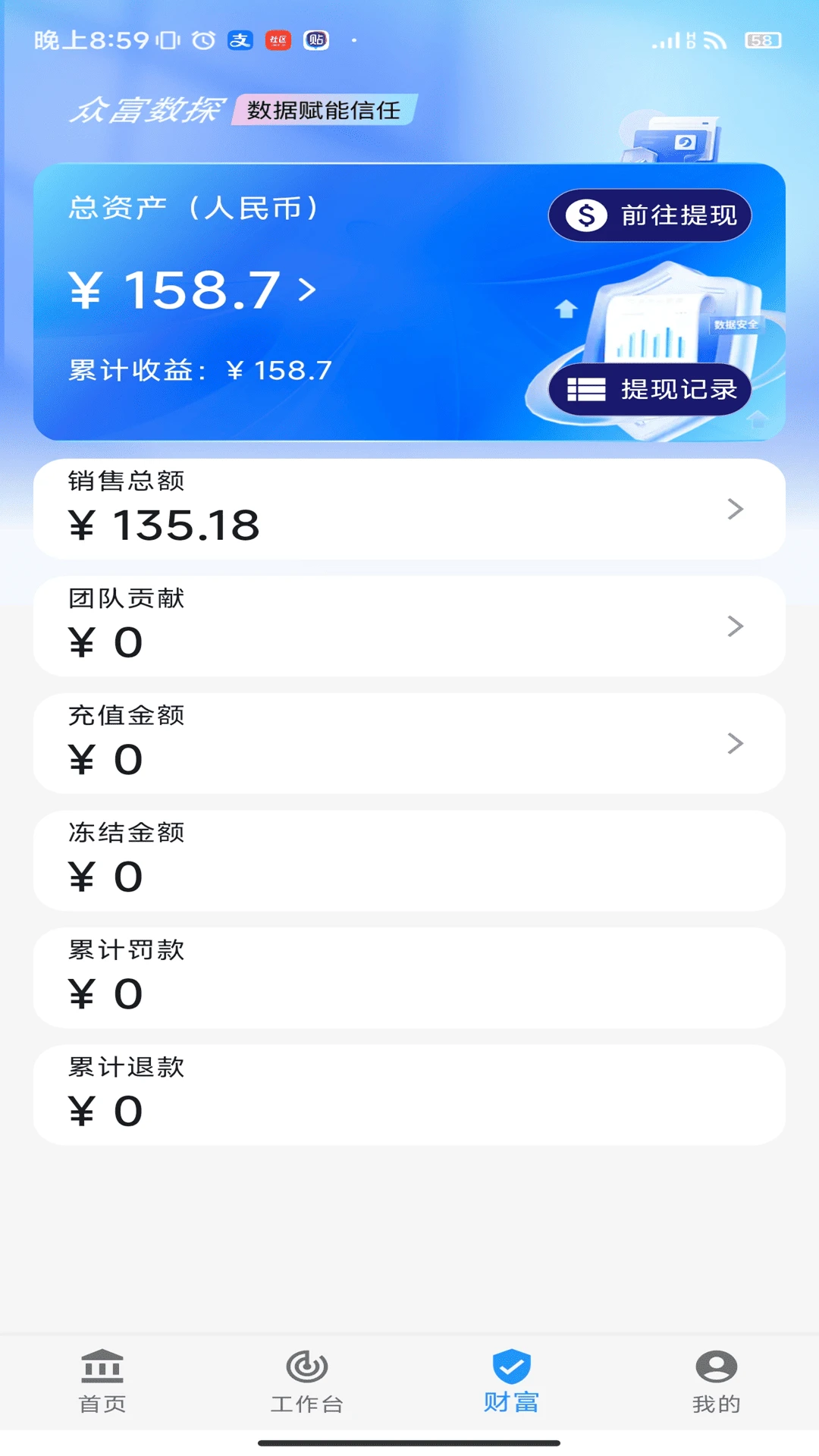Open 提现记录 withdrawal records
Image resolution: width=819 pixels, height=1456 pixels.
pyautogui.click(x=650, y=390)
